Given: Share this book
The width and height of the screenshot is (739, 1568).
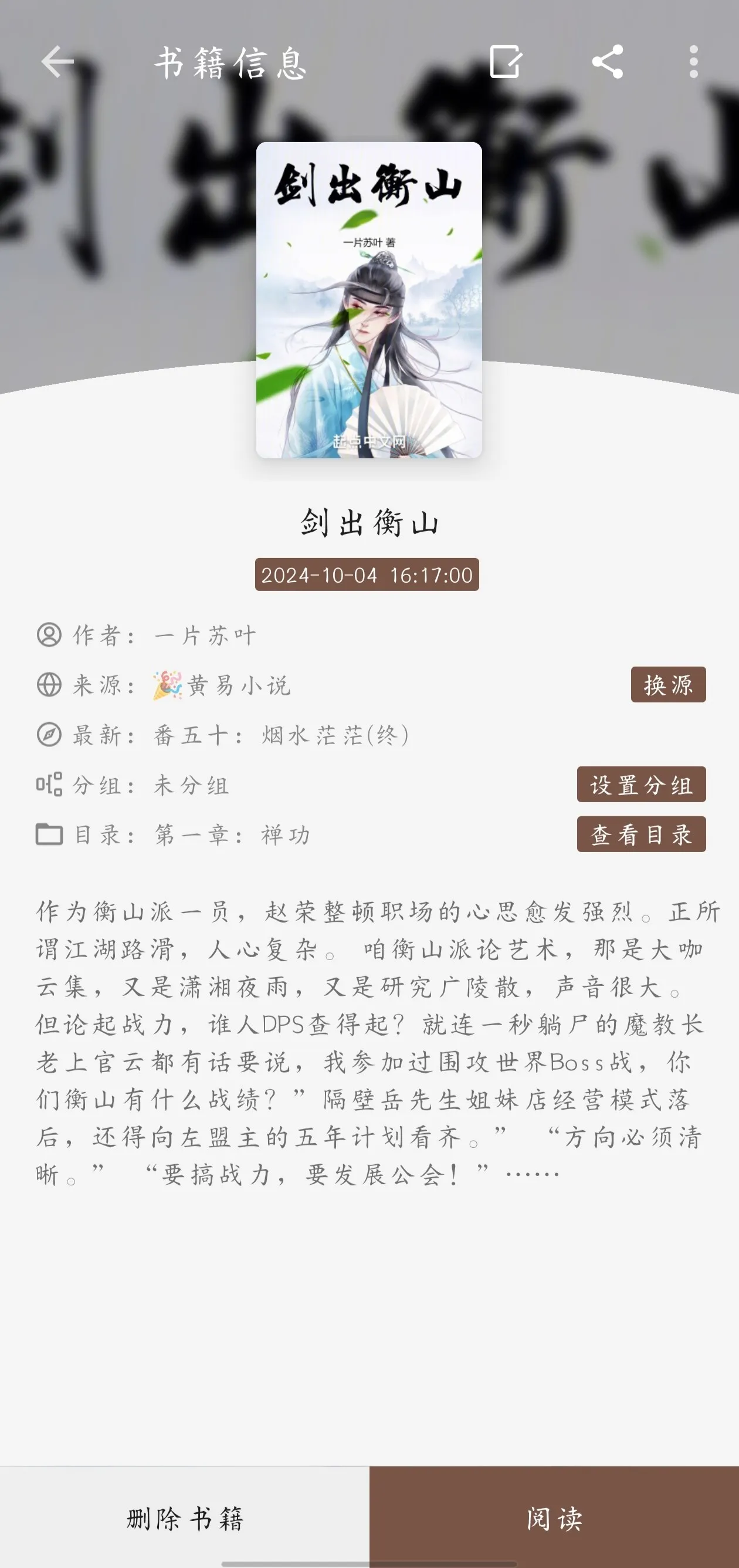Looking at the screenshot, I should [608, 62].
